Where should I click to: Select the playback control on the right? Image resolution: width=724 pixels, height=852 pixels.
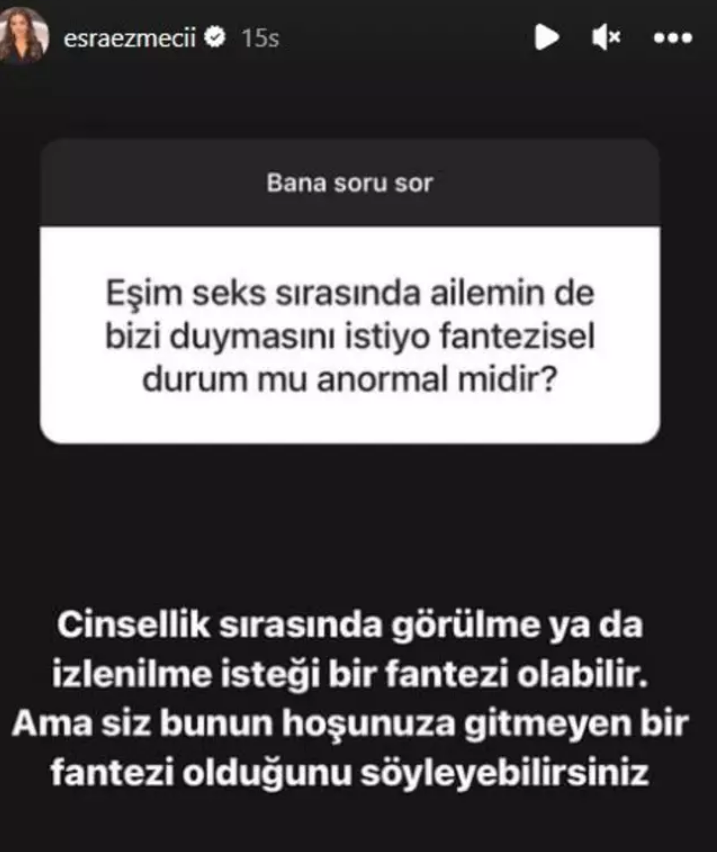click(x=546, y=36)
